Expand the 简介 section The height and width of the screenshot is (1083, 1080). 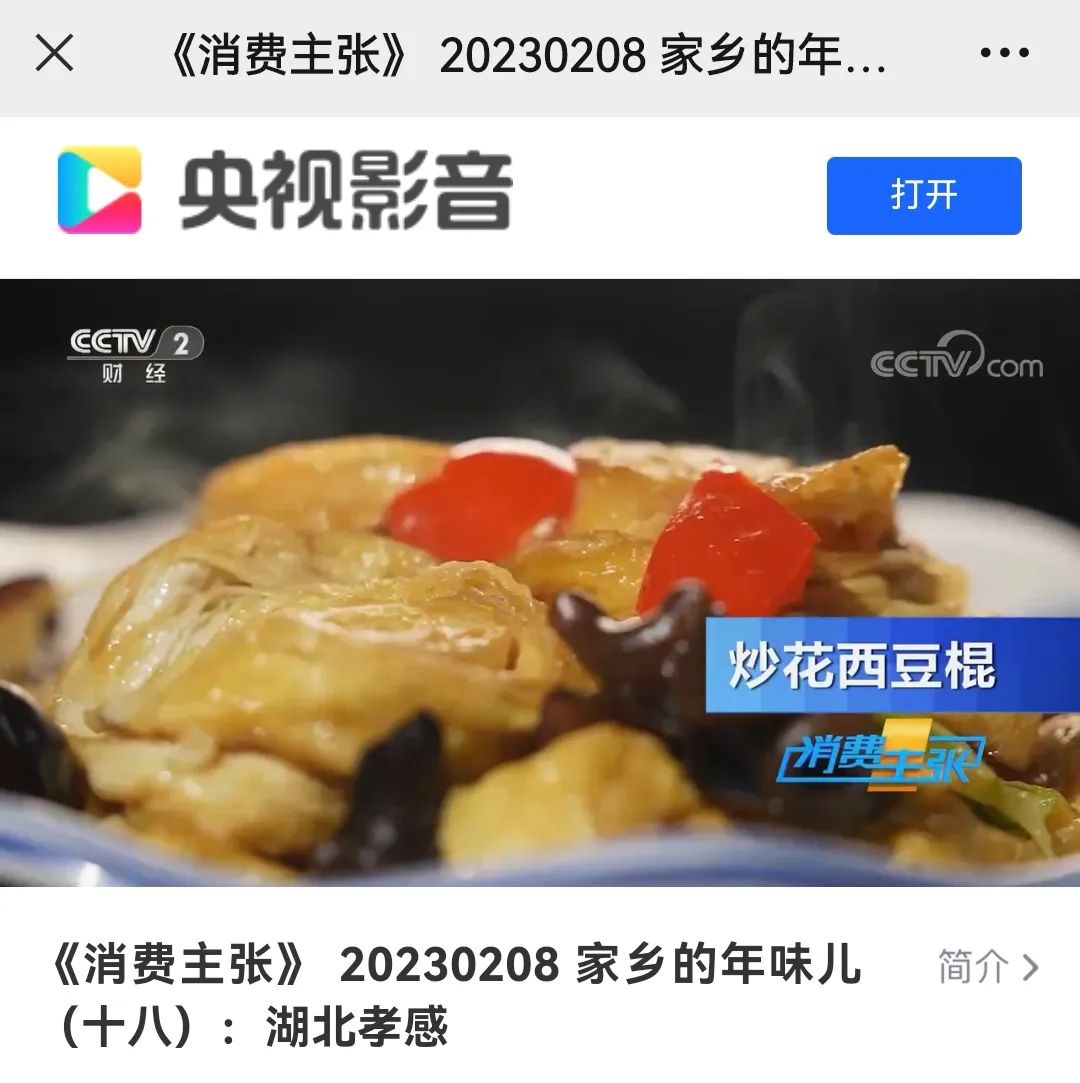[988, 966]
